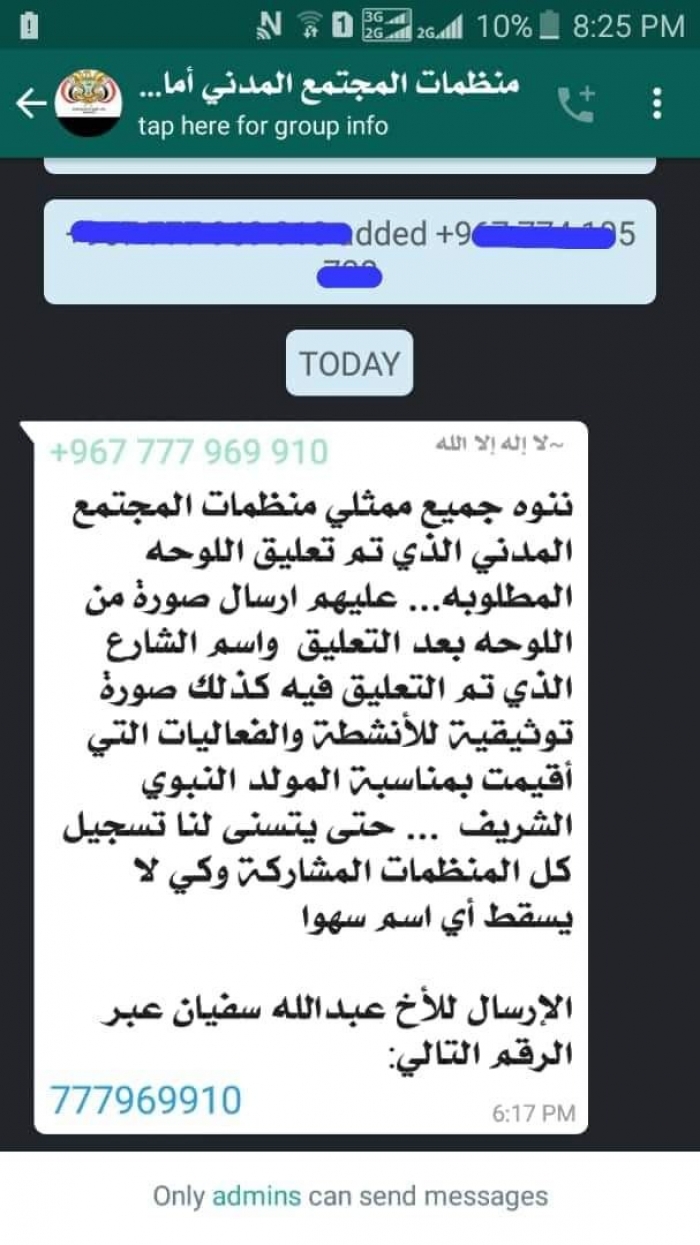Start a group call
Viewport: 700px width, 1245px height.
576,103
